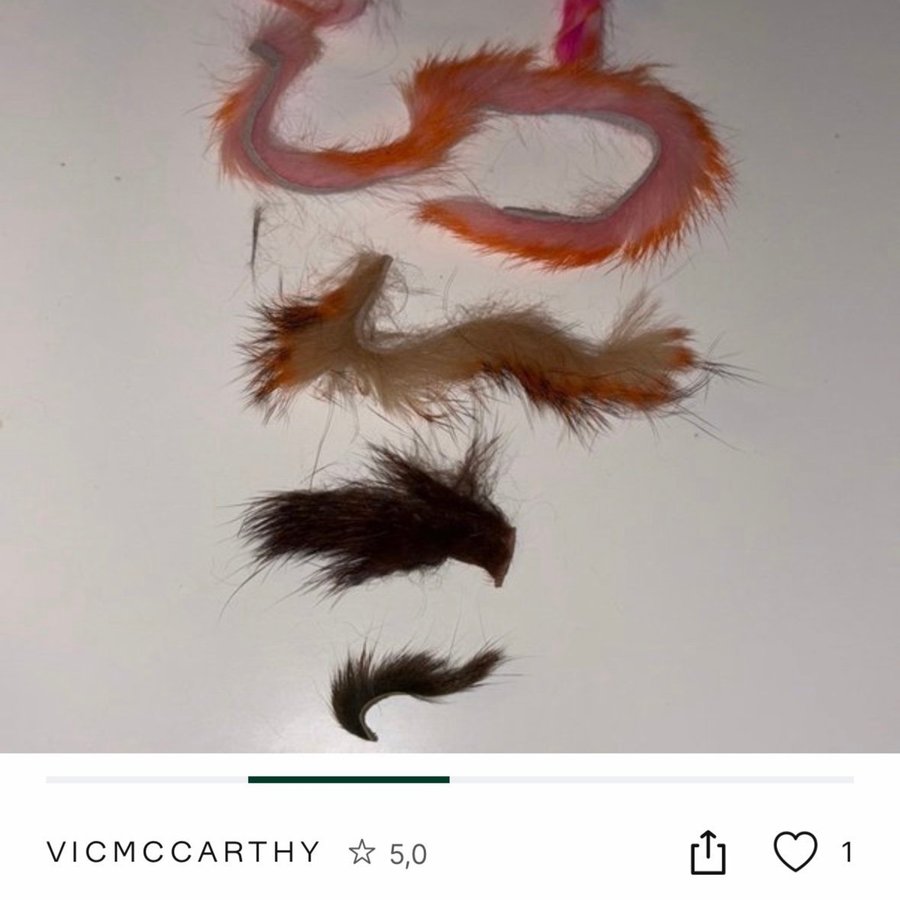This screenshot has width=900, height=900.
Task: Open seller VICMCCARTHY's profile
Action: coord(184,852)
